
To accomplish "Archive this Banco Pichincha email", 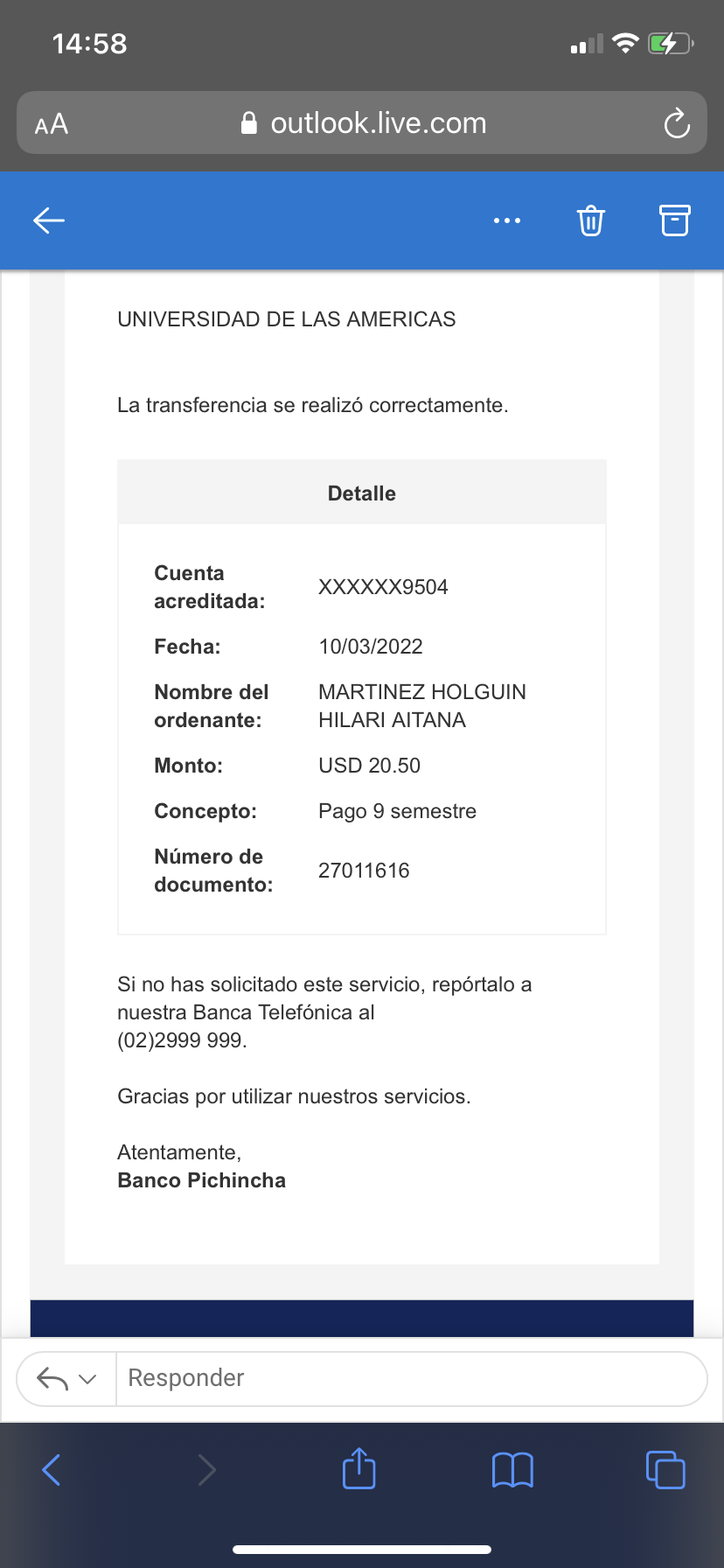I will point(674,220).
